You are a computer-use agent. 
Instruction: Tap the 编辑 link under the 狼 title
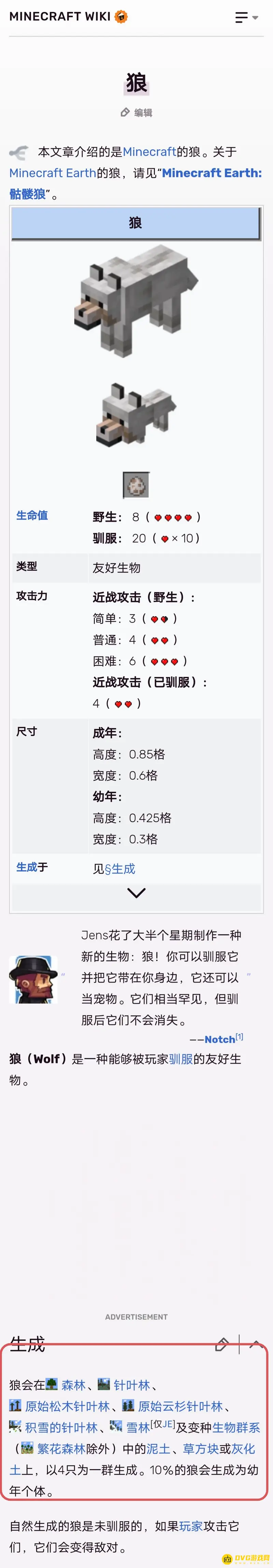point(137,113)
